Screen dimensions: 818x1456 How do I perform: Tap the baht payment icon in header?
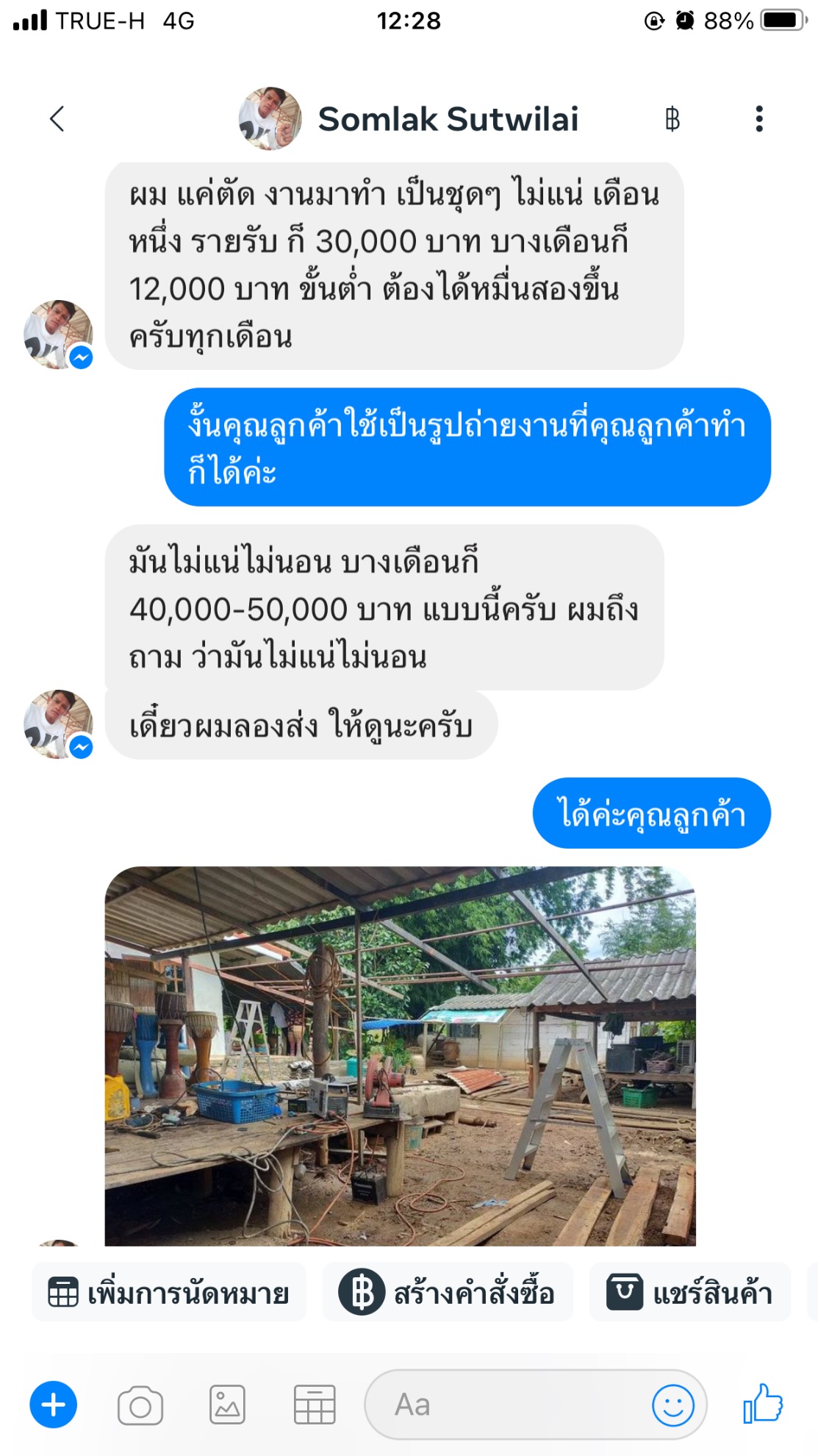672,119
